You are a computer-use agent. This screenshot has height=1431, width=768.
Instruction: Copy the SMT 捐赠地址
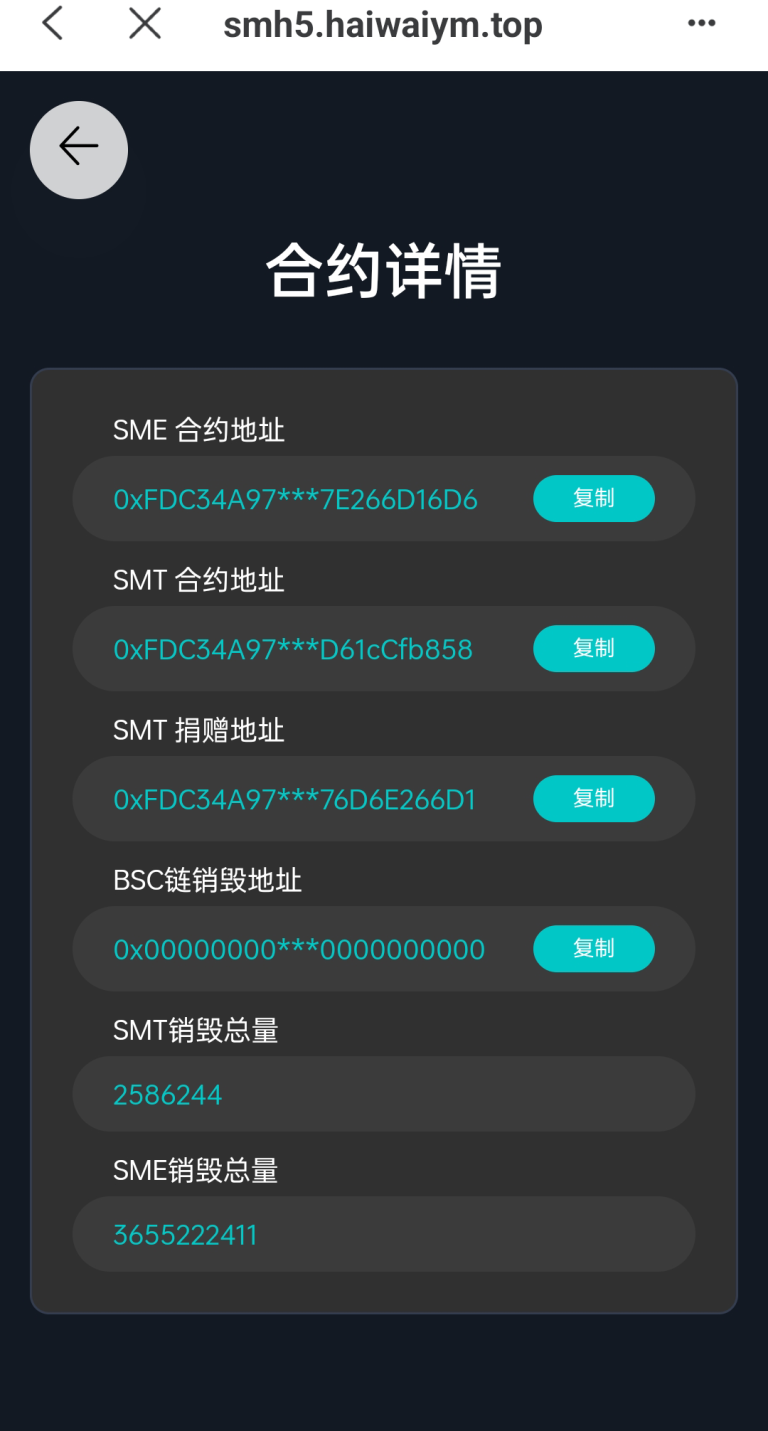(593, 798)
